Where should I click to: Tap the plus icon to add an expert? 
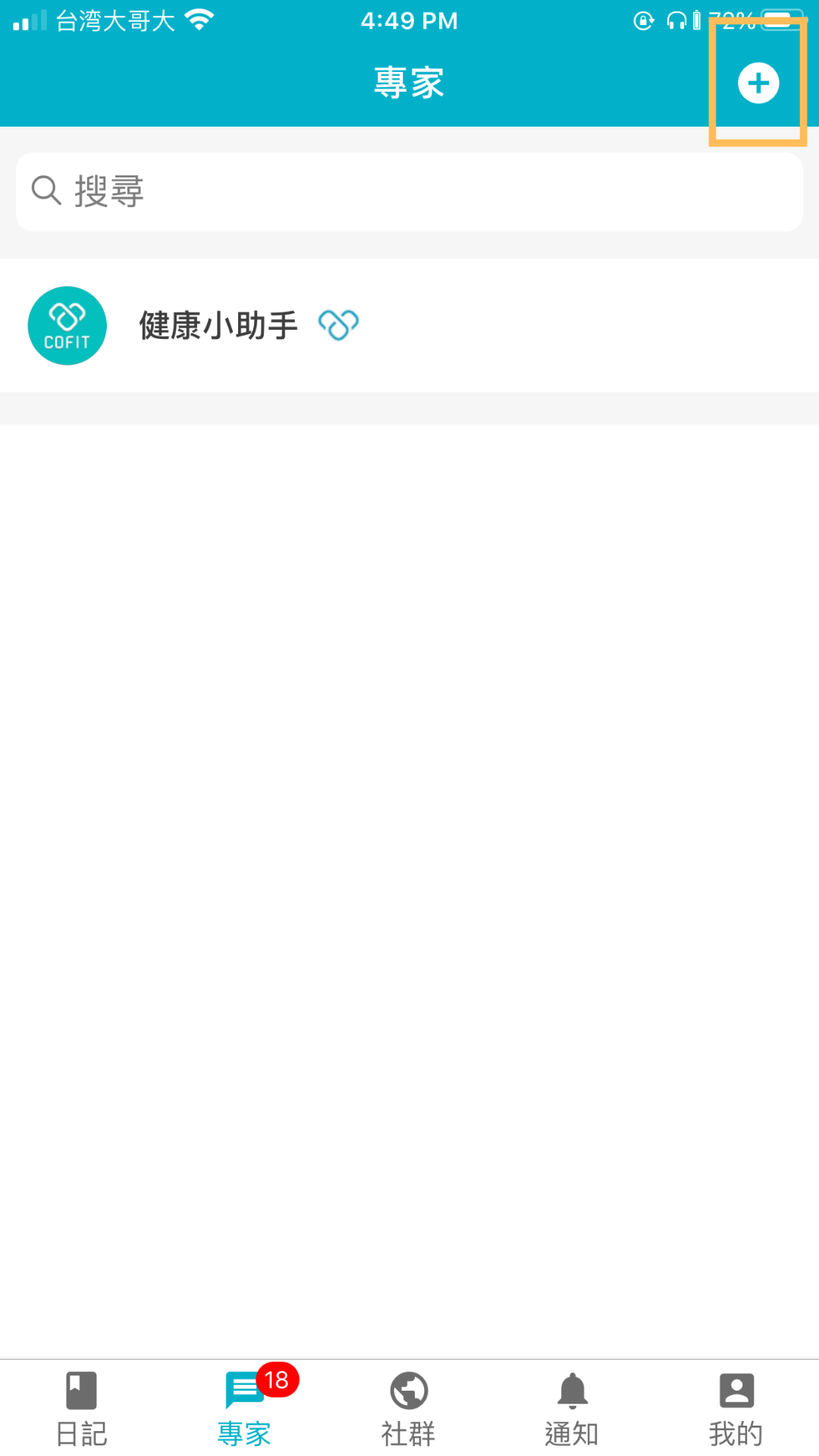758,83
